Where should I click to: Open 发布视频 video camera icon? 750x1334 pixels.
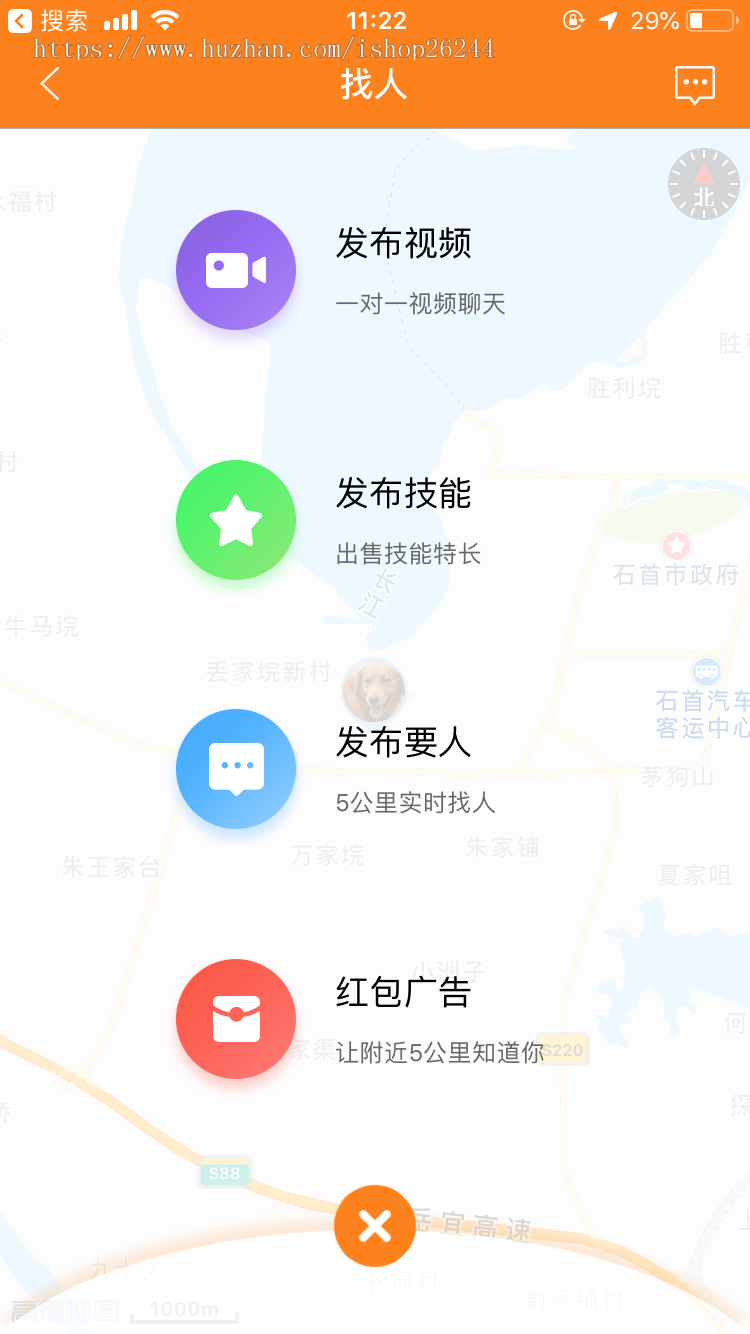click(x=236, y=270)
